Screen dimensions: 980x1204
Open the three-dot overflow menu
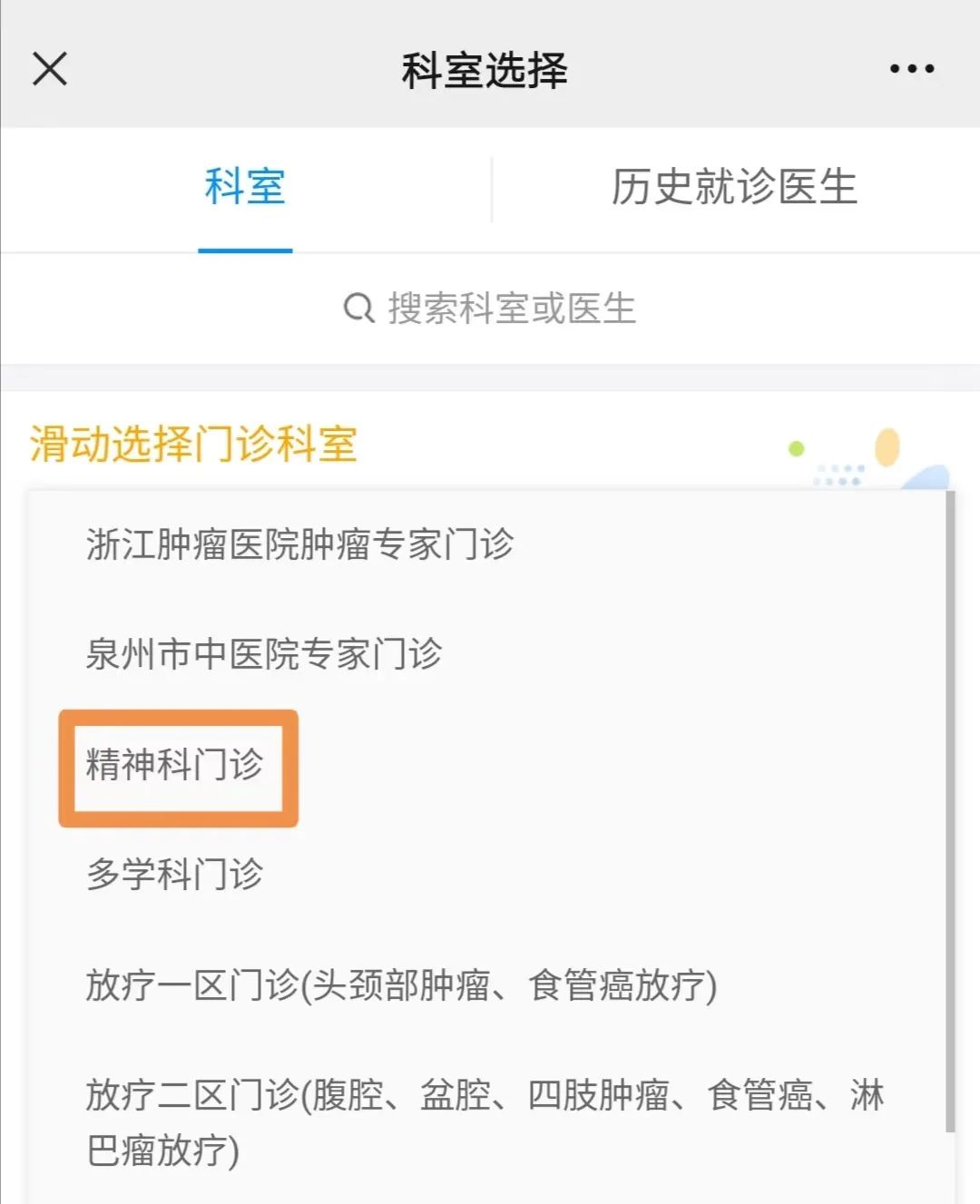(x=911, y=69)
